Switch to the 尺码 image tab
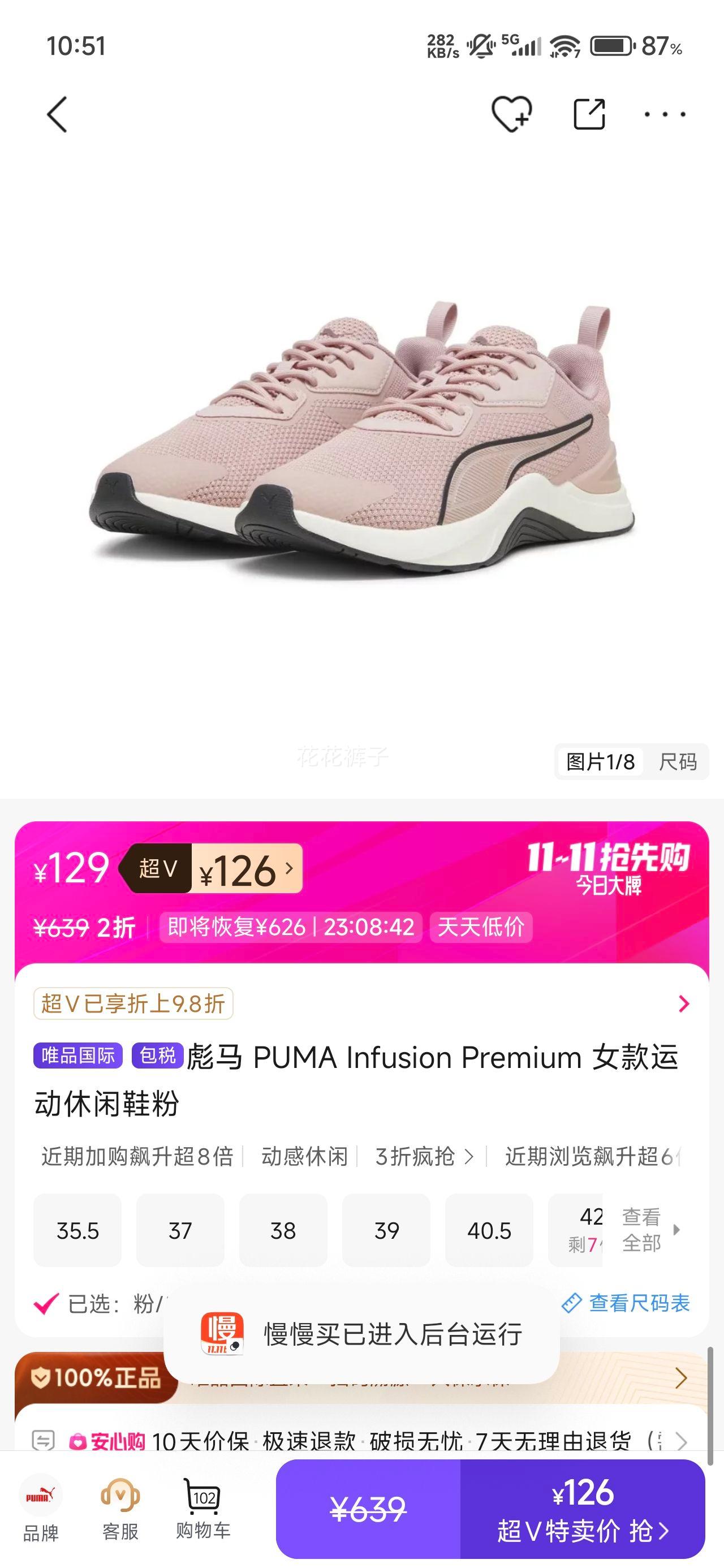Image resolution: width=724 pixels, height=1568 pixels. tap(677, 761)
